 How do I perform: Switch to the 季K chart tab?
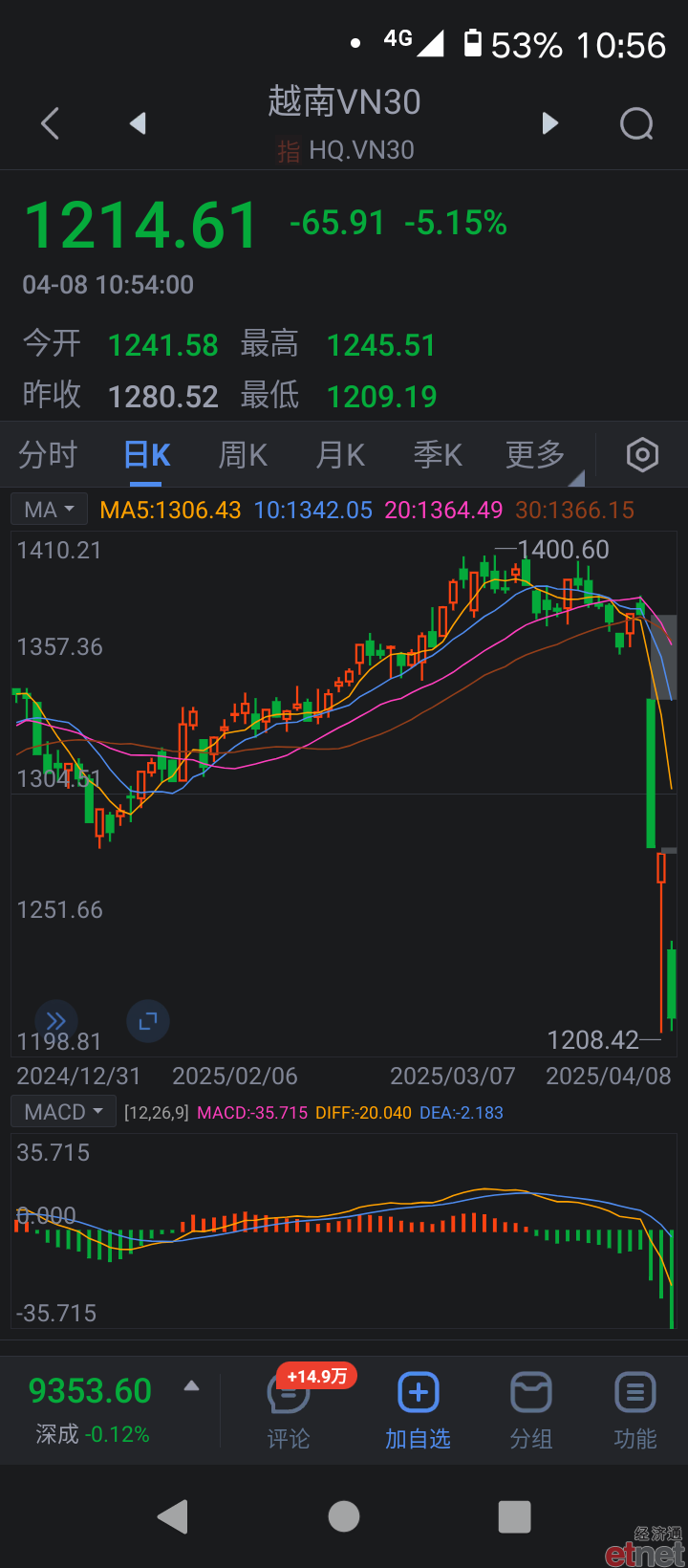click(x=438, y=455)
